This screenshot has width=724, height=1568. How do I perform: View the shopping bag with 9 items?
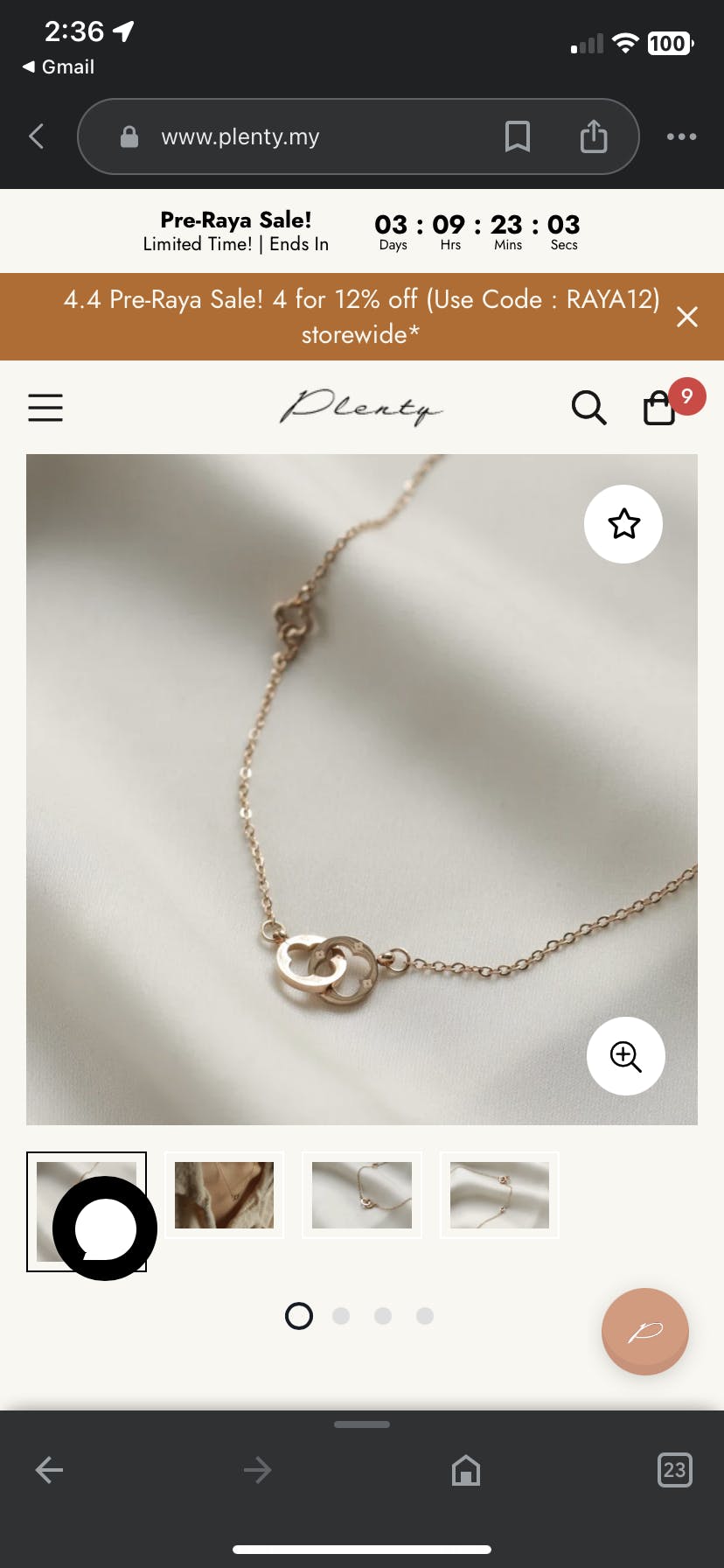(661, 408)
